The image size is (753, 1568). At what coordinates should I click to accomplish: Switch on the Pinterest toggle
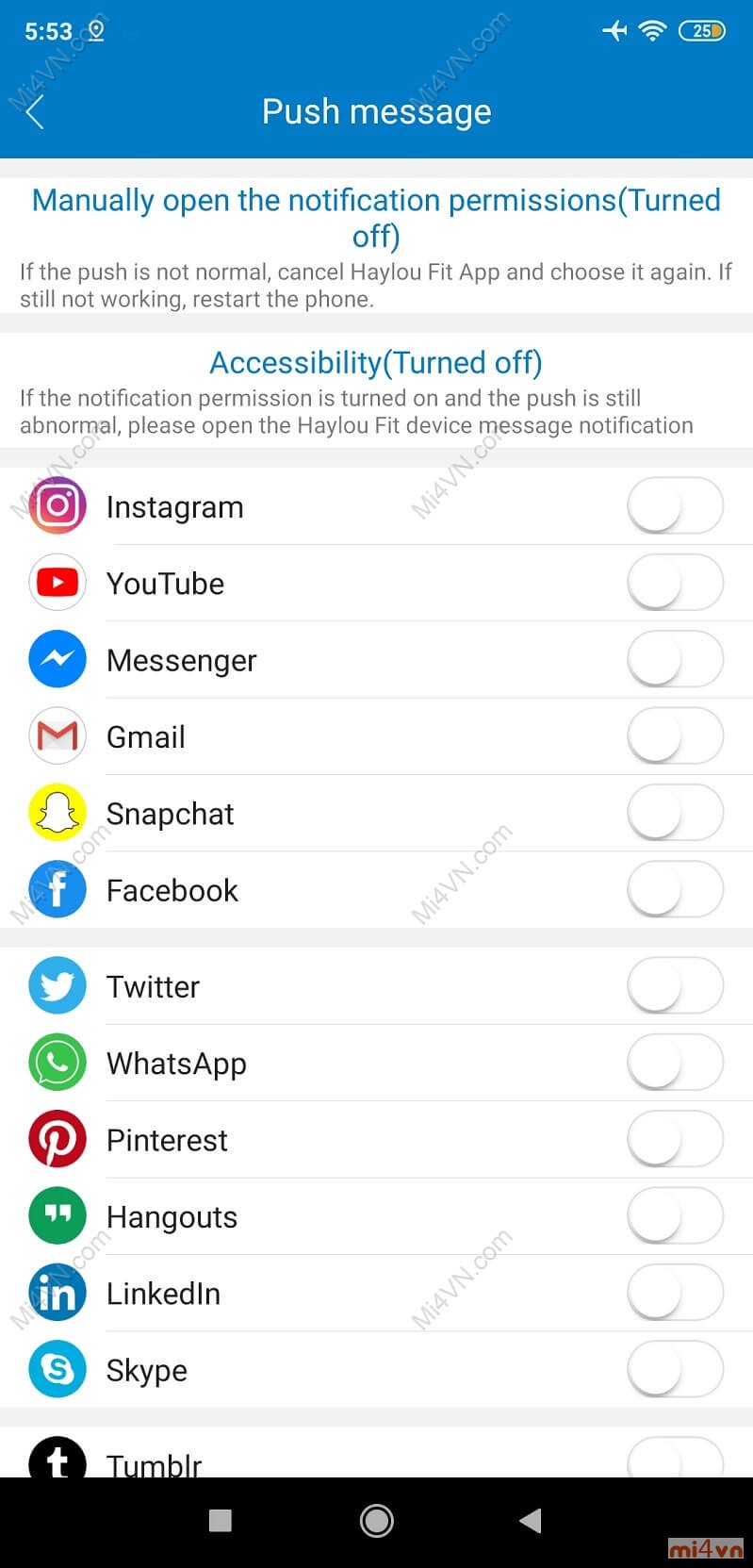675,1139
